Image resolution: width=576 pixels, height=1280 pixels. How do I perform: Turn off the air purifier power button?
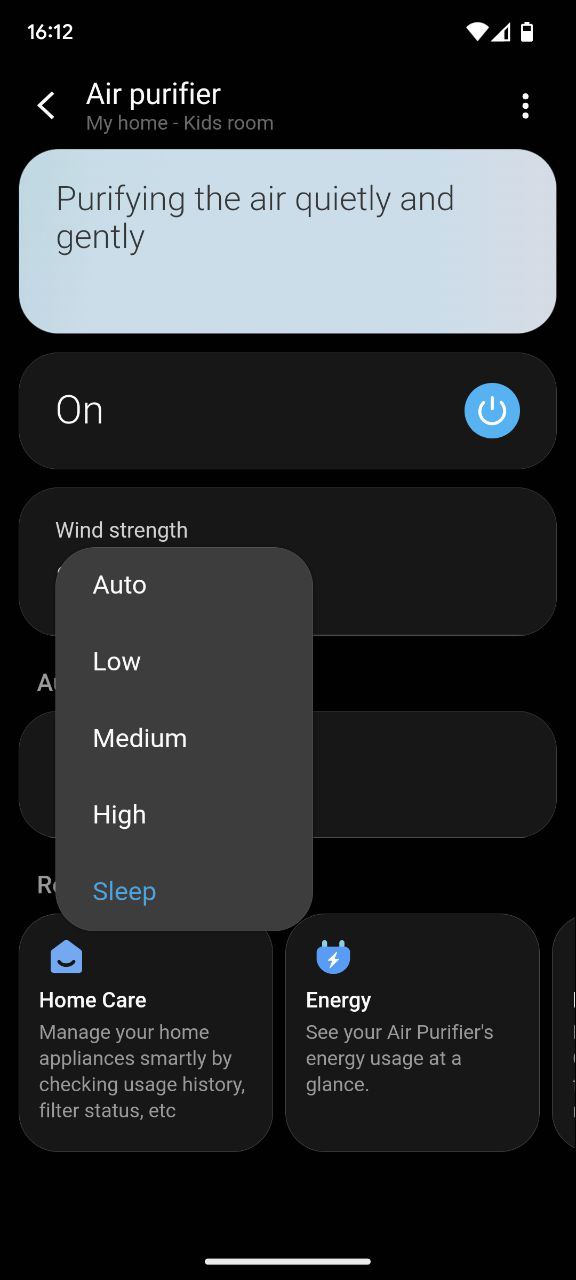(x=492, y=411)
